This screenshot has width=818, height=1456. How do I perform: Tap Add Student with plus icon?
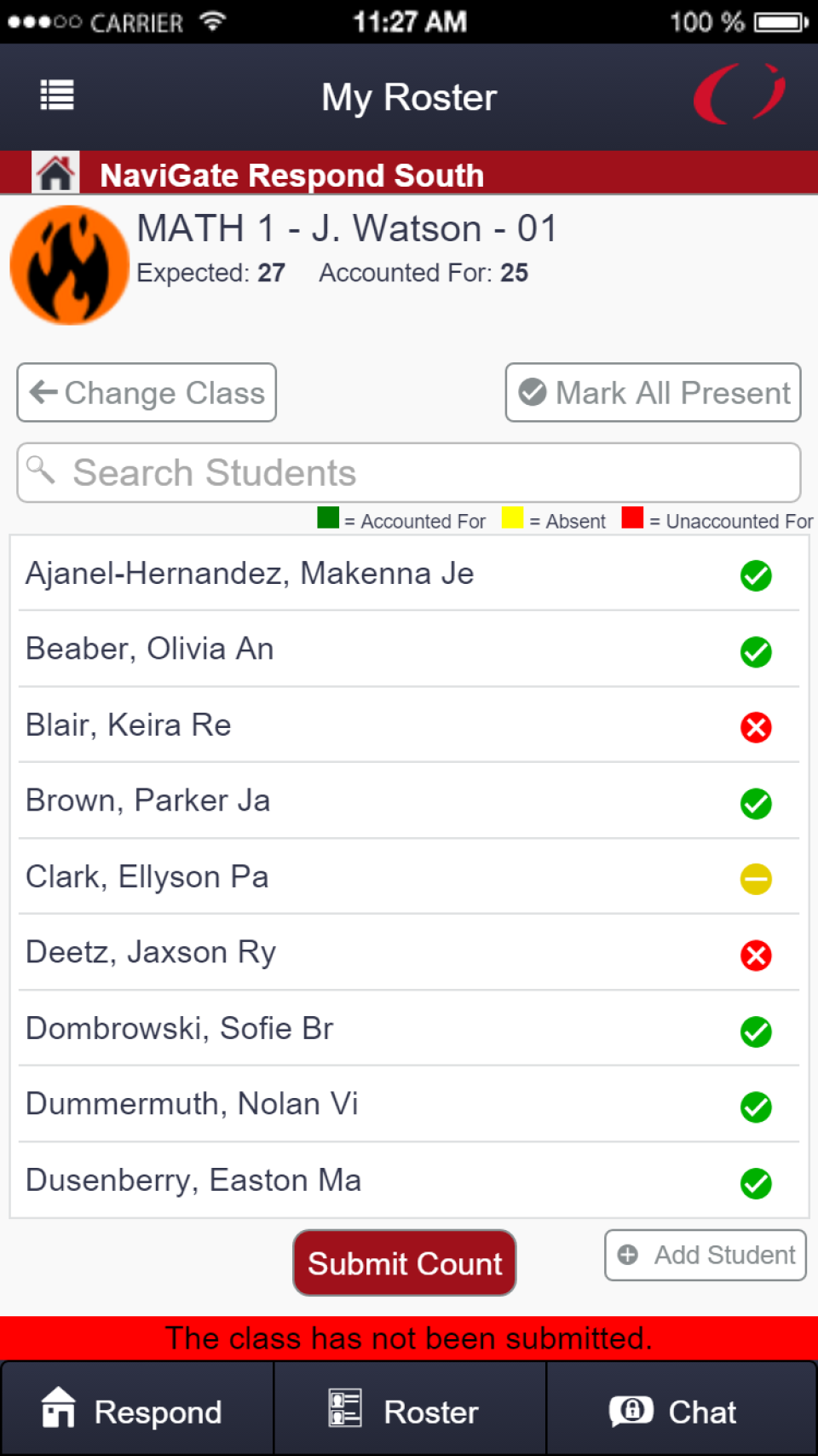tap(705, 1255)
